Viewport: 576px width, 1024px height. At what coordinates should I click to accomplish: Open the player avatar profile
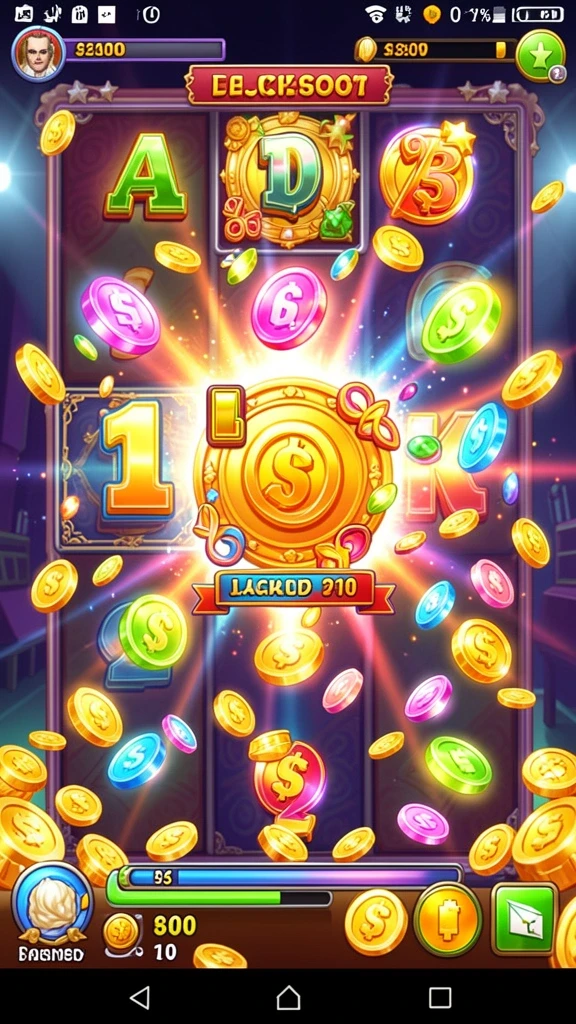(x=38, y=54)
